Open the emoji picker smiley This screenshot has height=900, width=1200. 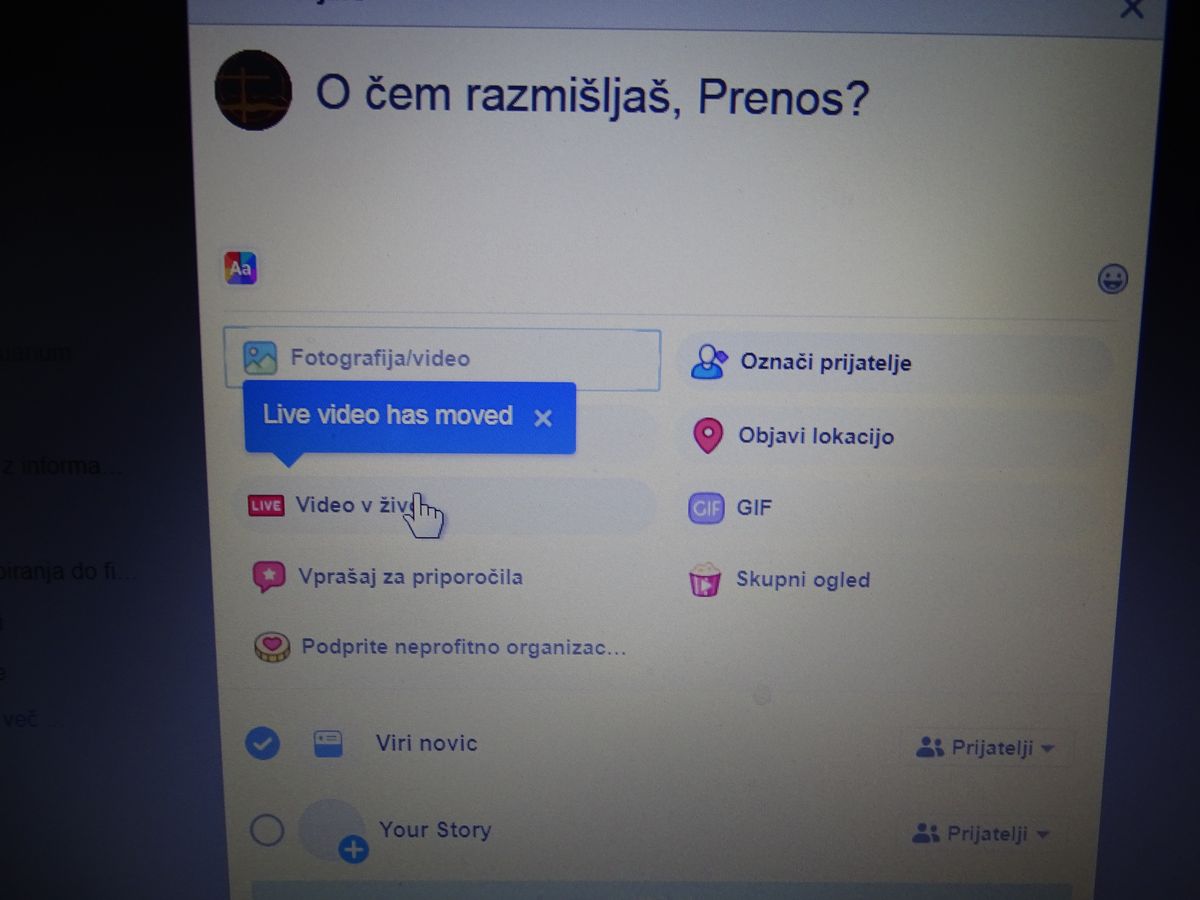[1112, 278]
